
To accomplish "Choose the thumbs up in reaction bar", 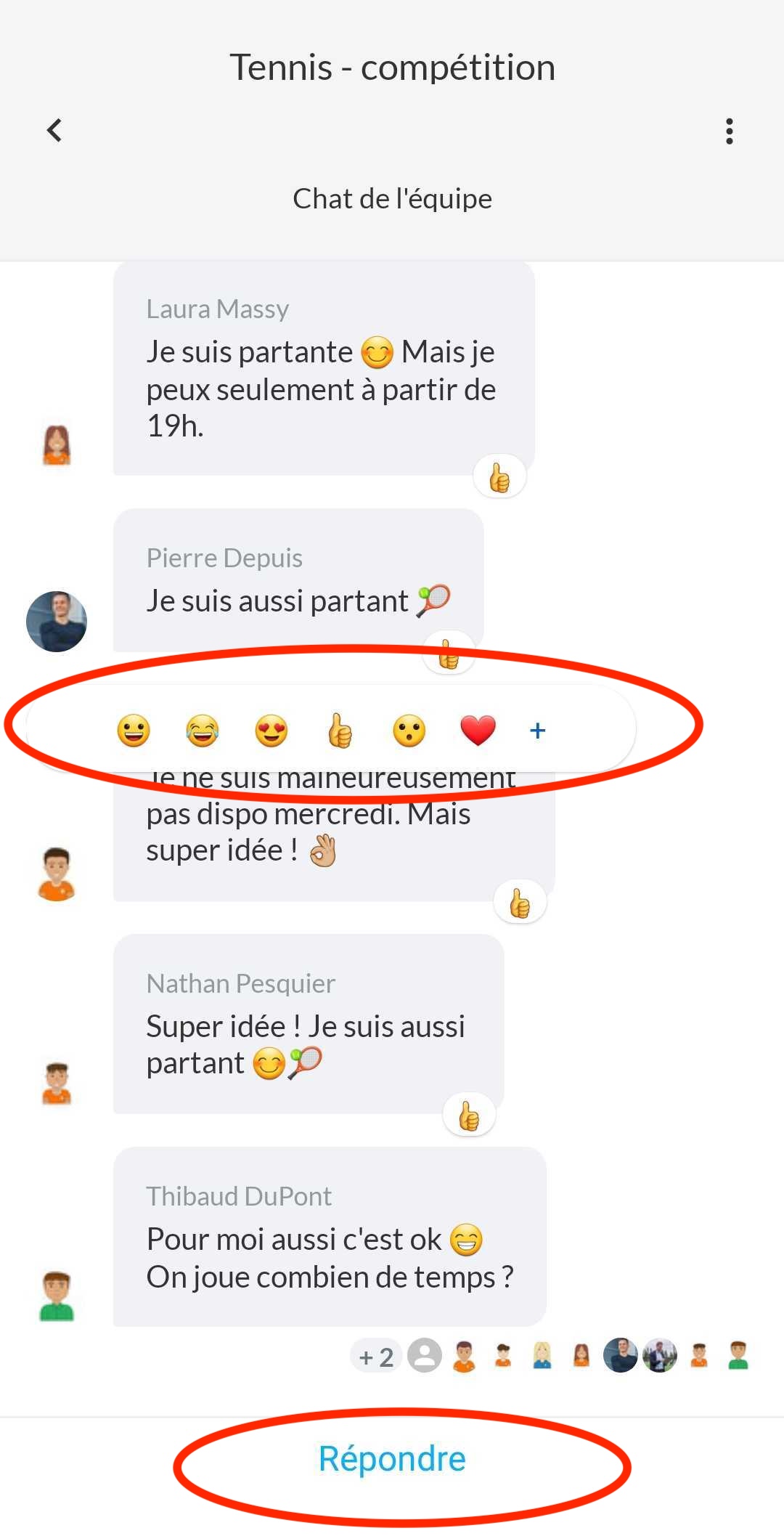I will [340, 731].
